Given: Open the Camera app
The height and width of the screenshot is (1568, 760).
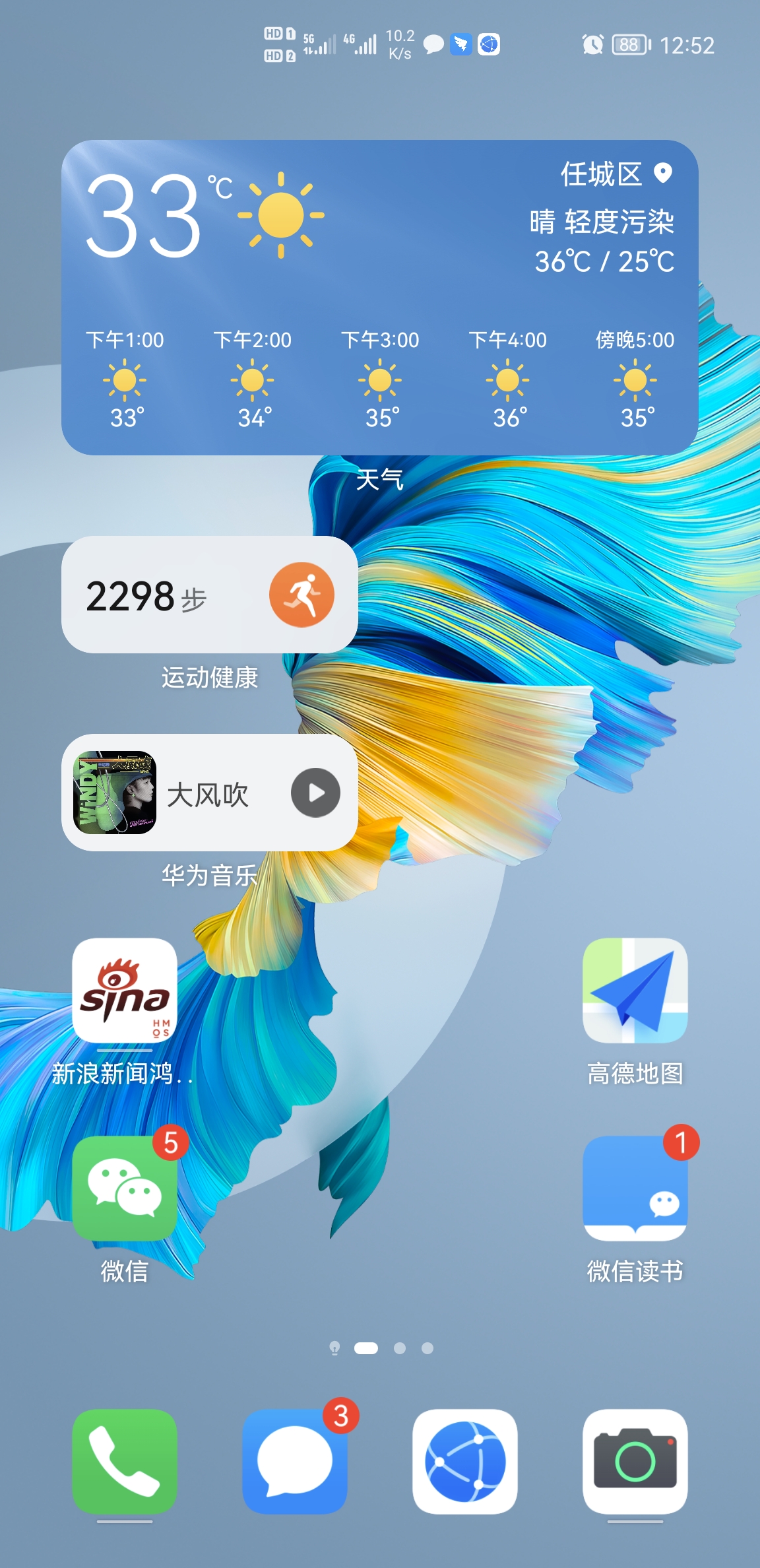Looking at the screenshot, I should (635, 1461).
